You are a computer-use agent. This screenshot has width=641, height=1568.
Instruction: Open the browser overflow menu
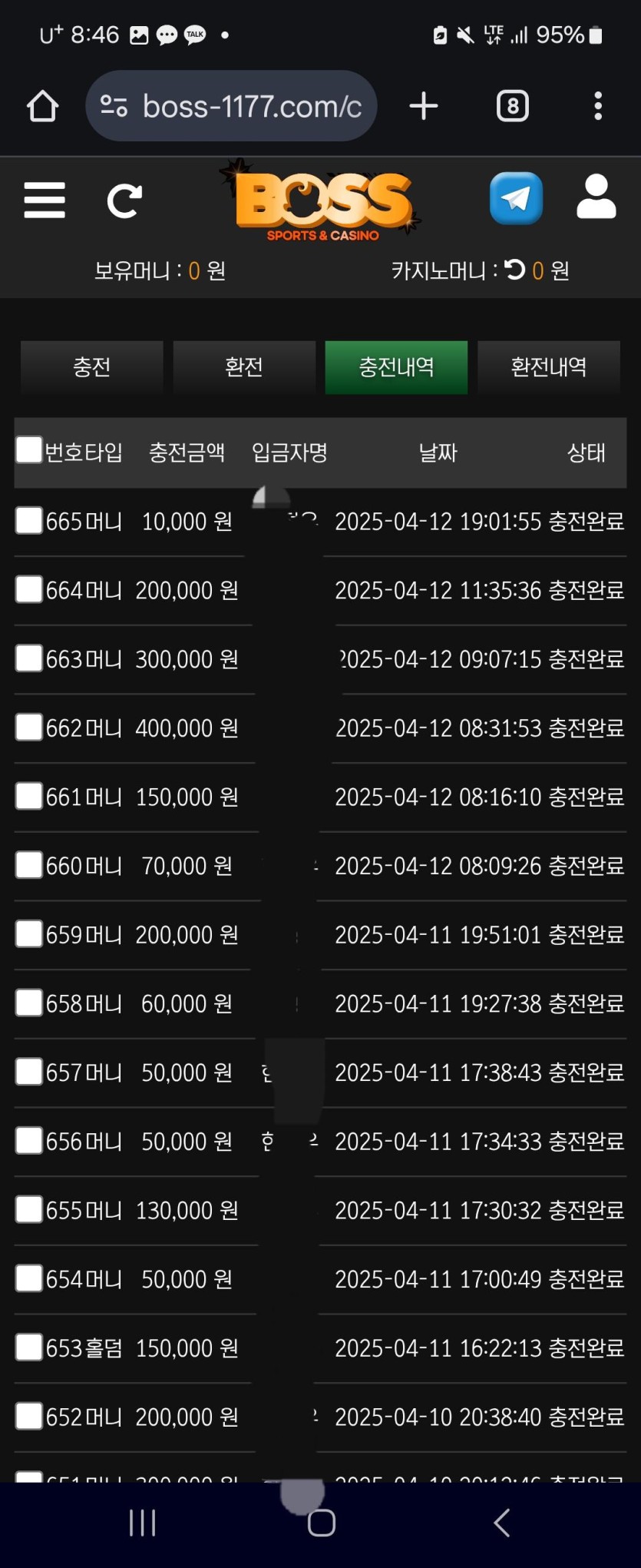(598, 106)
